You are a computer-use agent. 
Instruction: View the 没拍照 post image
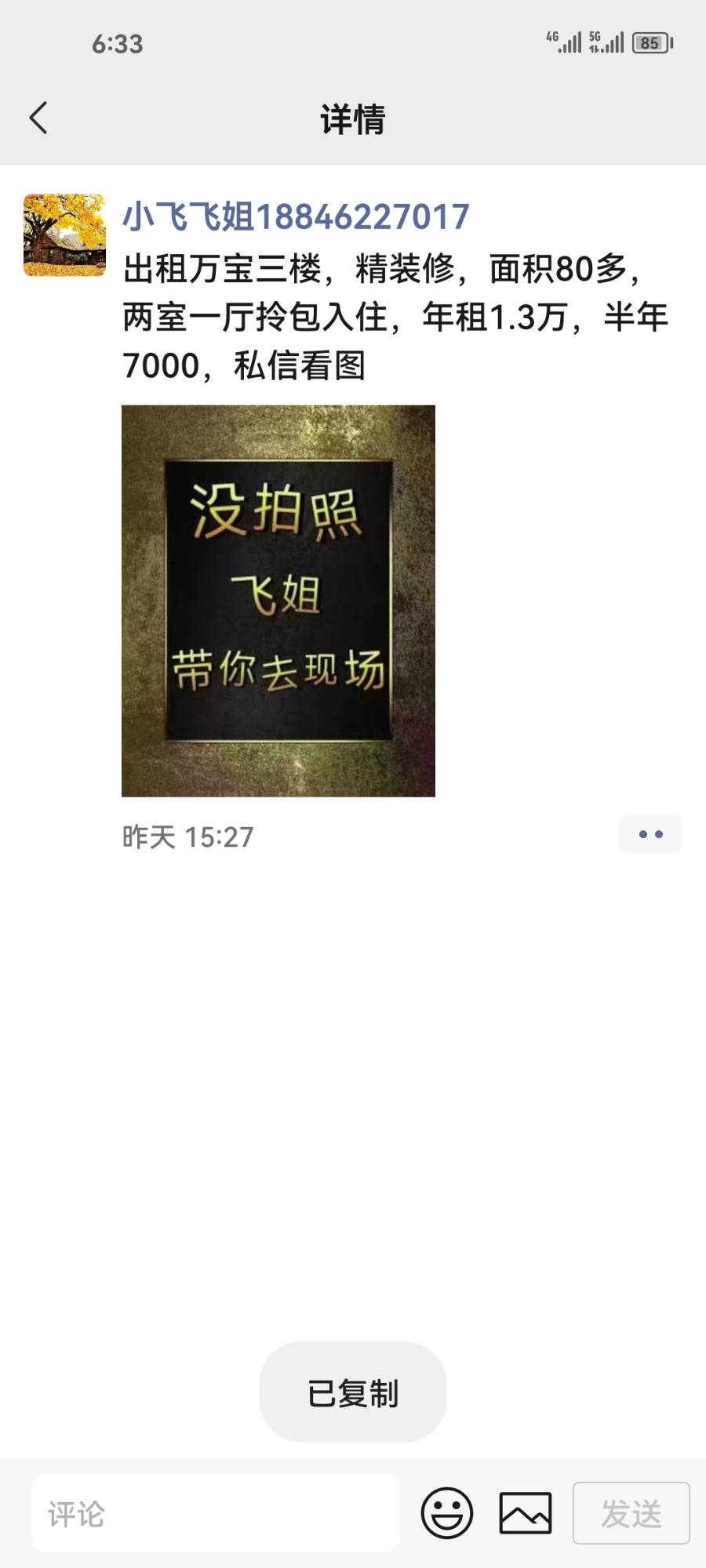[x=278, y=601]
